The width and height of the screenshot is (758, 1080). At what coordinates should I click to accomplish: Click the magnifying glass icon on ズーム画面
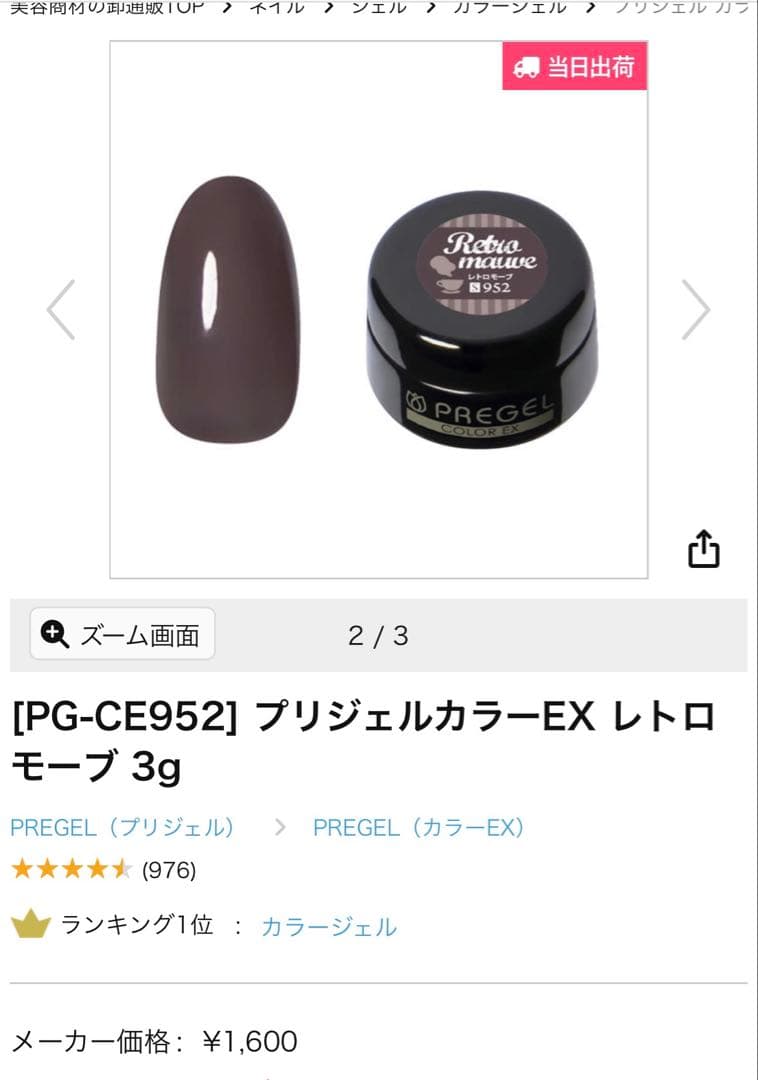tap(52, 633)
